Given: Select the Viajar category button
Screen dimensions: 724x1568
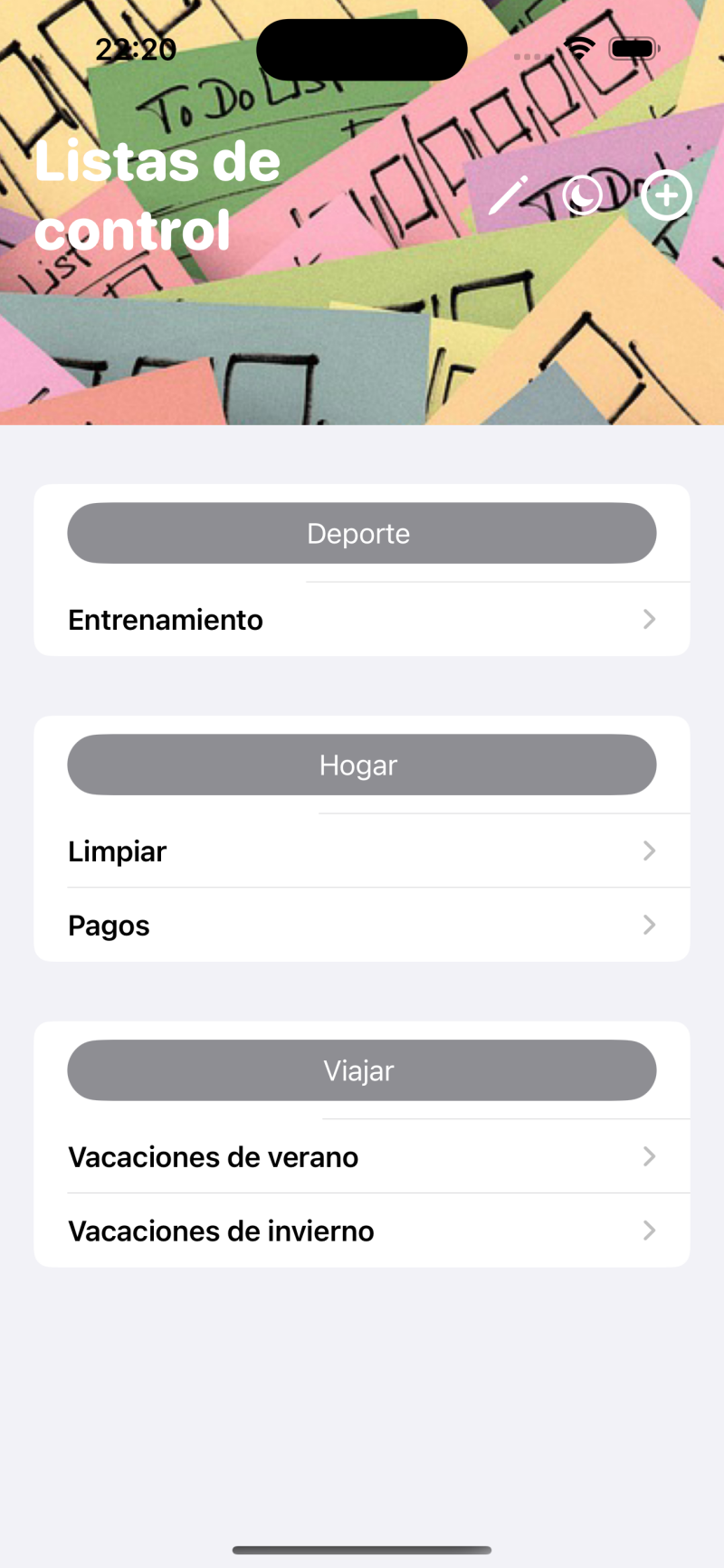Looking at the screenshot, I should 361,1071.
